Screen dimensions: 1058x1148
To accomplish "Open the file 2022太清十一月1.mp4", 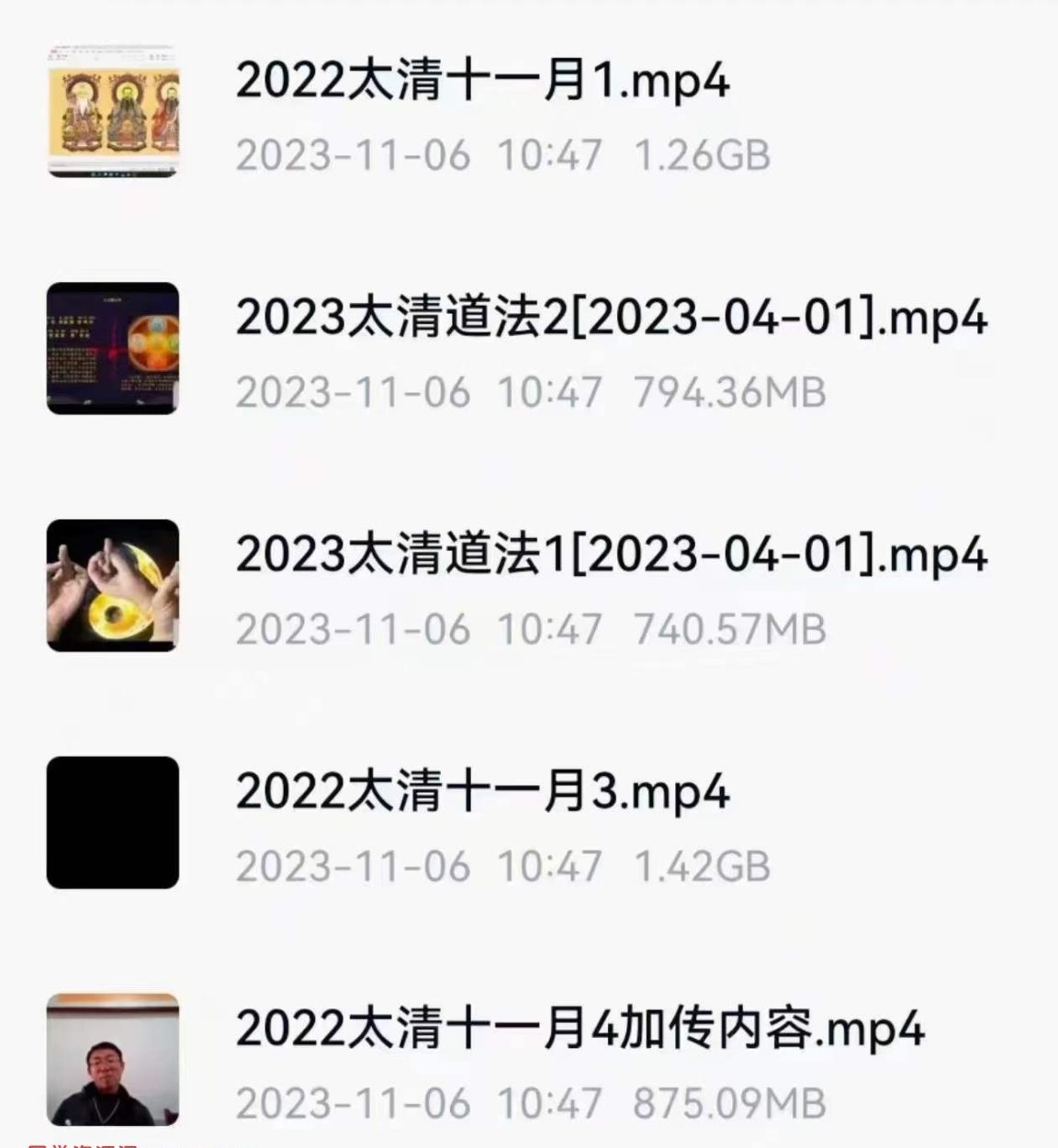I will [x=482, y=81].
